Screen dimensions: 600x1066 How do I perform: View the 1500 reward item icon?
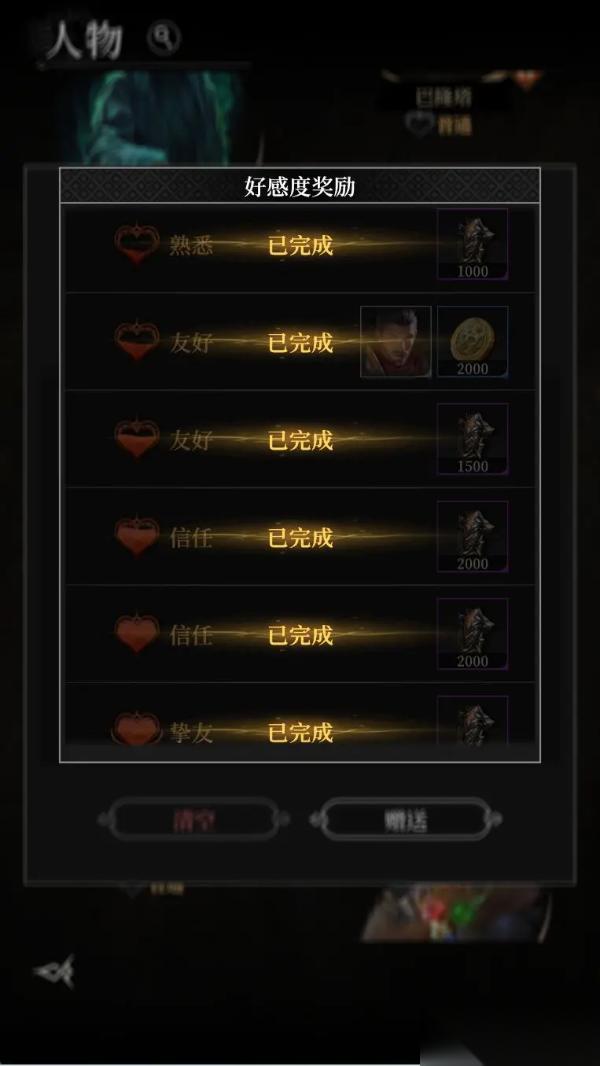point(472,439)
